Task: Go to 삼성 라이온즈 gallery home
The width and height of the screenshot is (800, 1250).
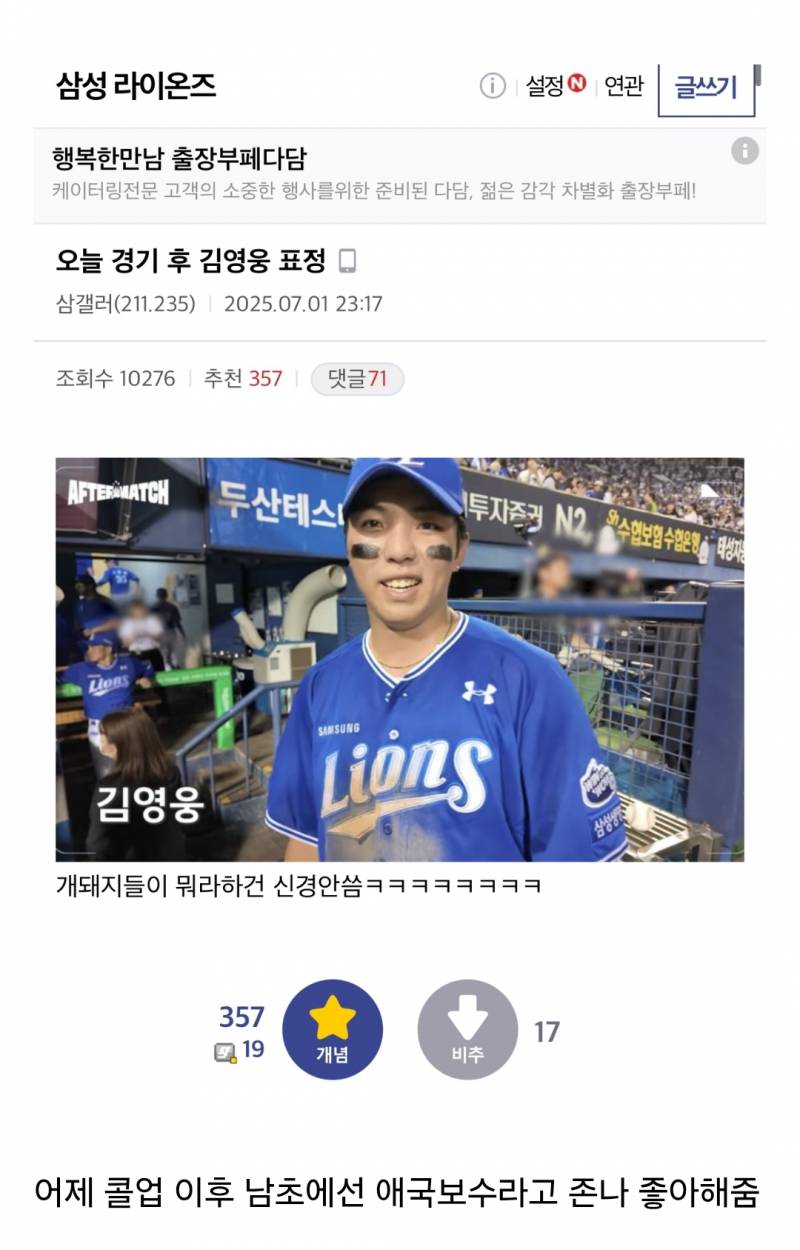Action: [136, 86]
